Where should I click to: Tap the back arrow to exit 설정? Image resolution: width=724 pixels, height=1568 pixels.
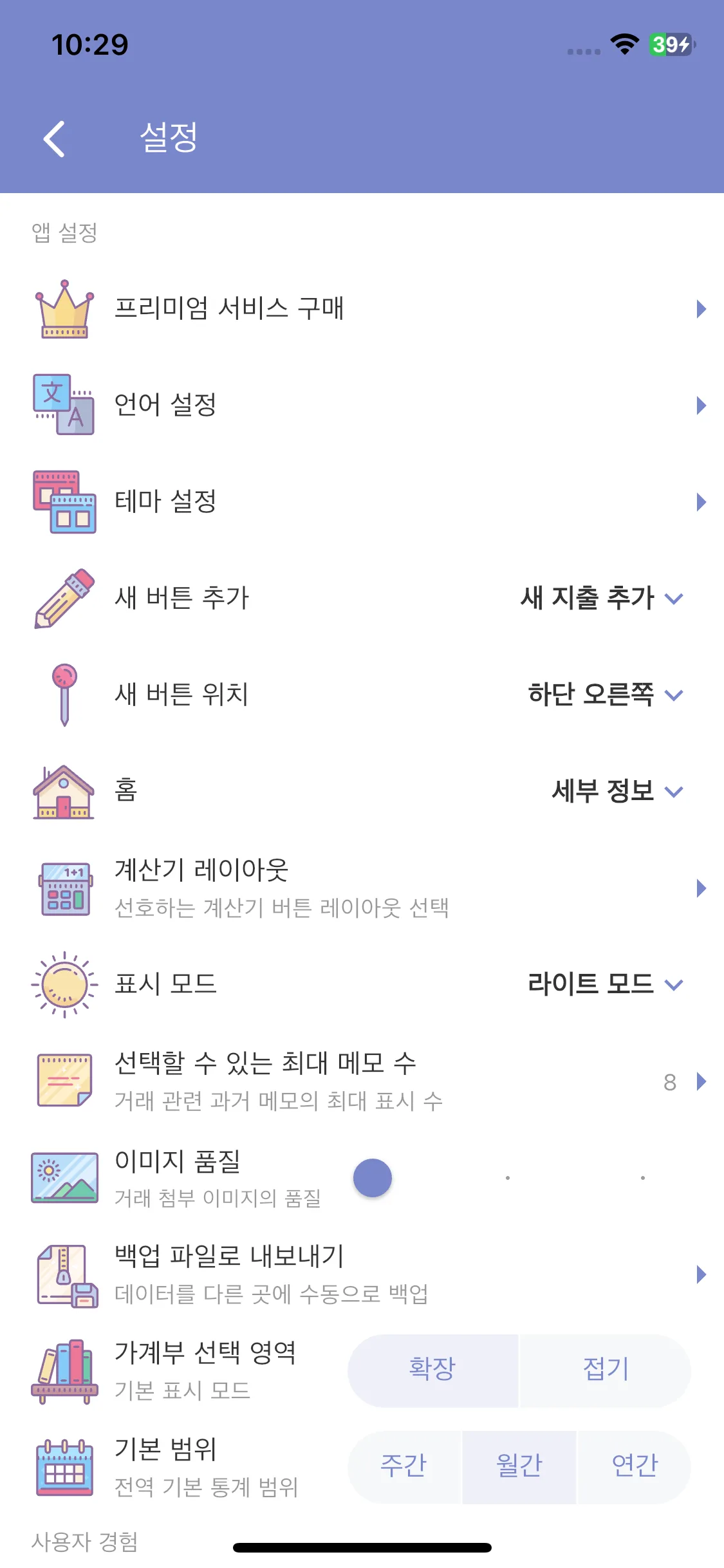click(x=54, y=137)
